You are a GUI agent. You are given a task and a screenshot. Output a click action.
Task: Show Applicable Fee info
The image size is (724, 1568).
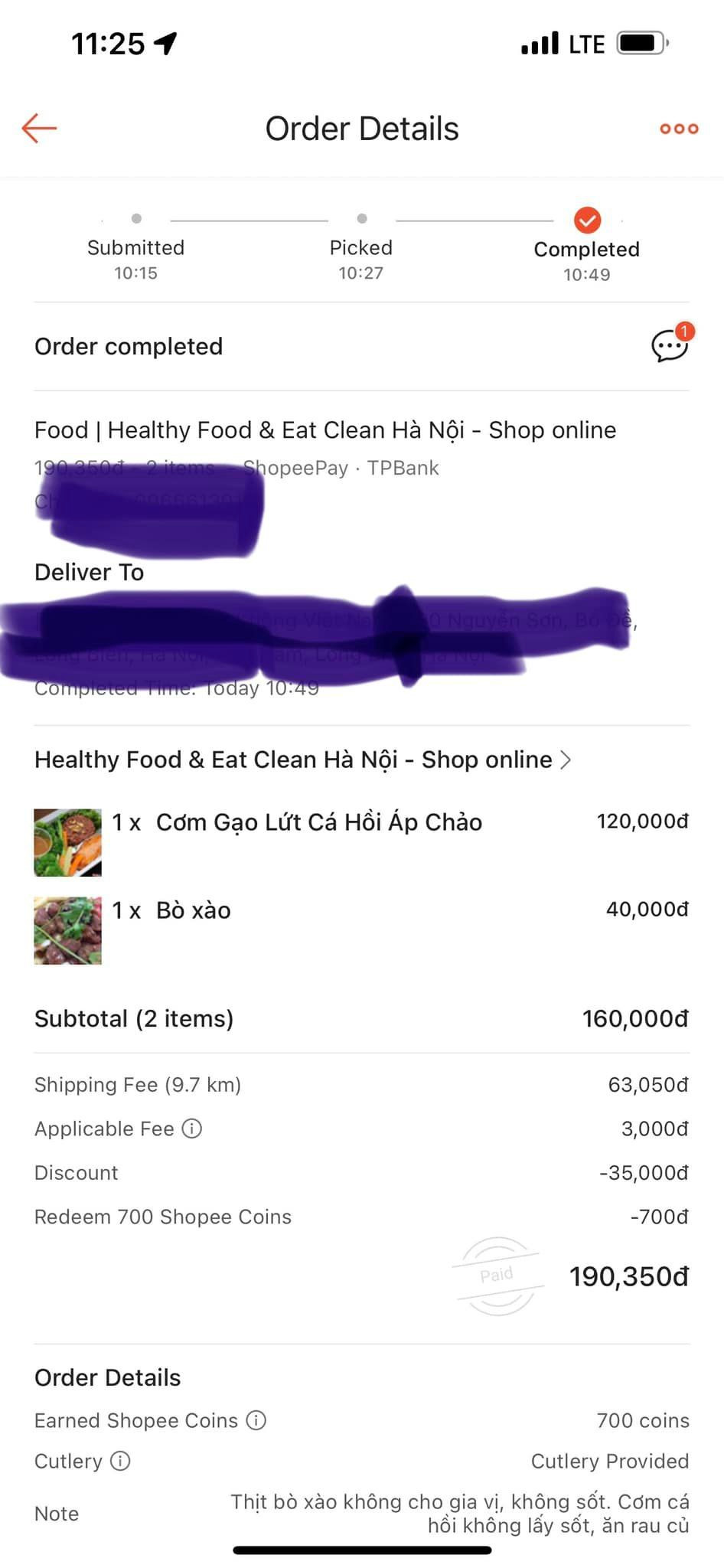click(x=192, y=1129)
